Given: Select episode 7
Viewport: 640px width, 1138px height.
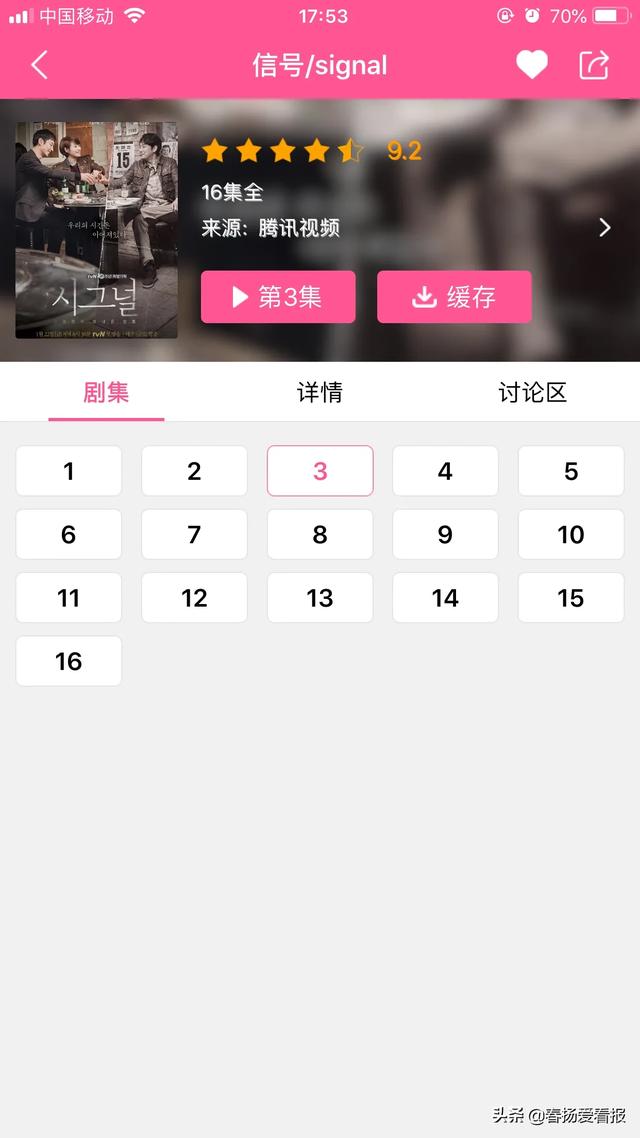Looking at the screenshot, I should tap(194, 534).
